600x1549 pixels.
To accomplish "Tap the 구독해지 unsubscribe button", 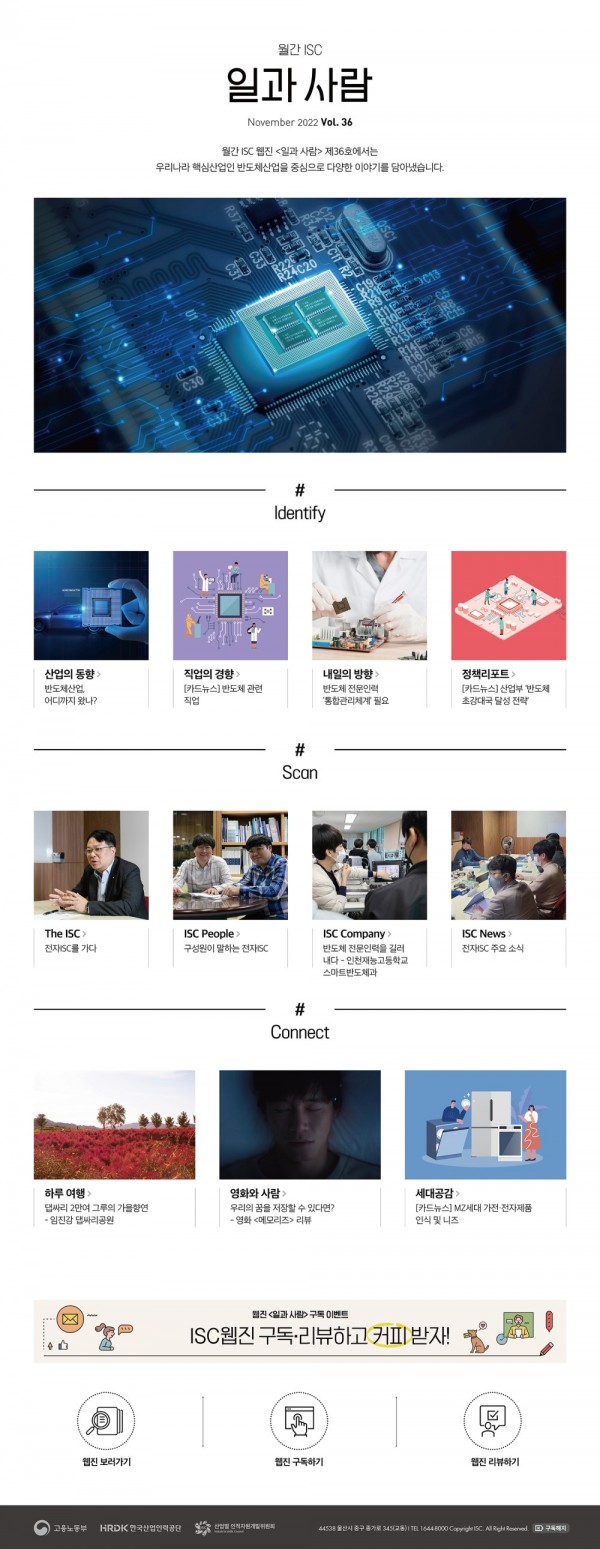I will tap(551, 1528).
